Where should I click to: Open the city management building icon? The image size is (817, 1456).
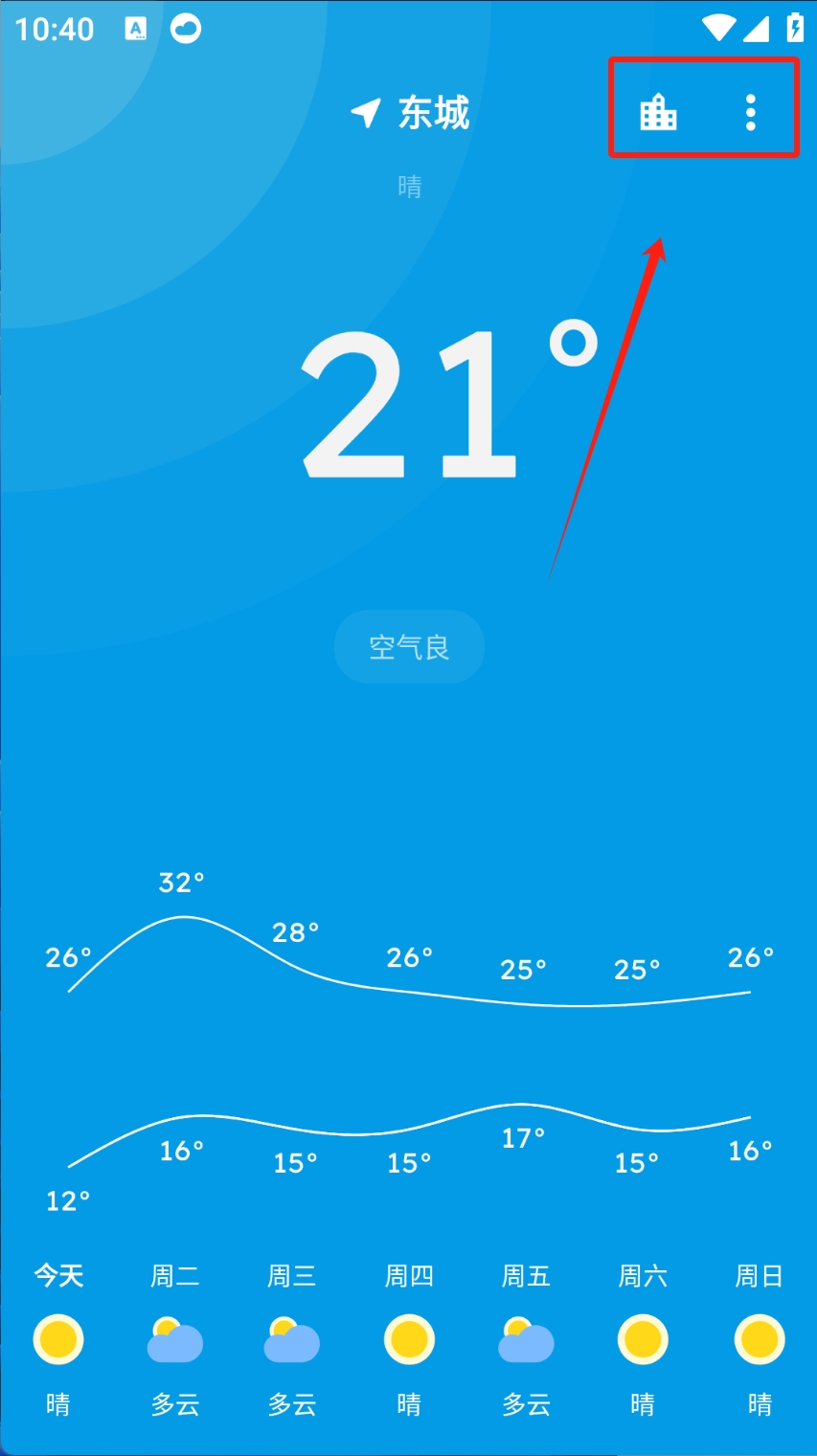click(658, 113)
